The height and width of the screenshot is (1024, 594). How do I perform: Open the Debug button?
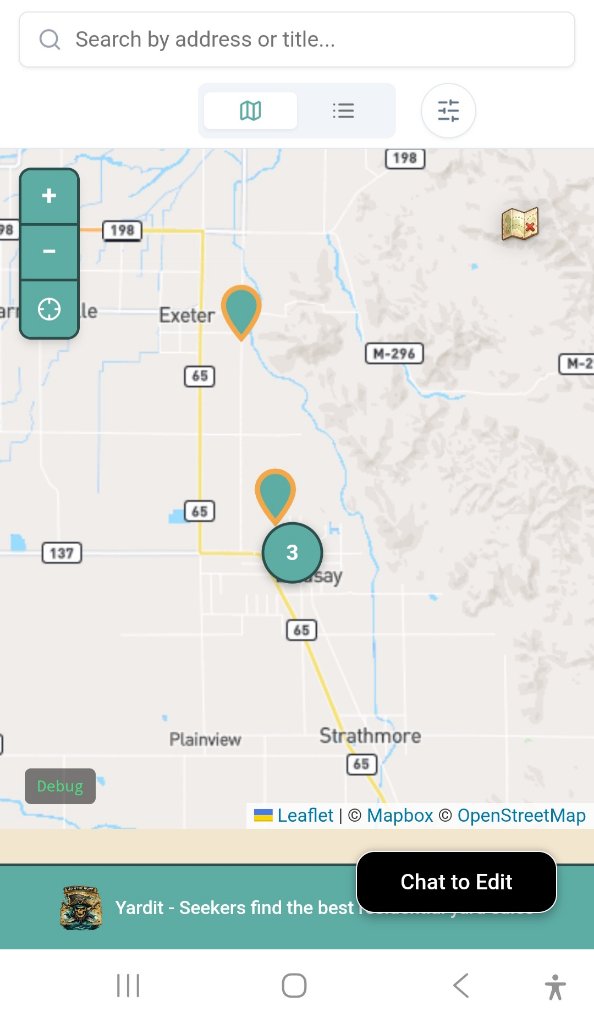click(x=60, y=786)
